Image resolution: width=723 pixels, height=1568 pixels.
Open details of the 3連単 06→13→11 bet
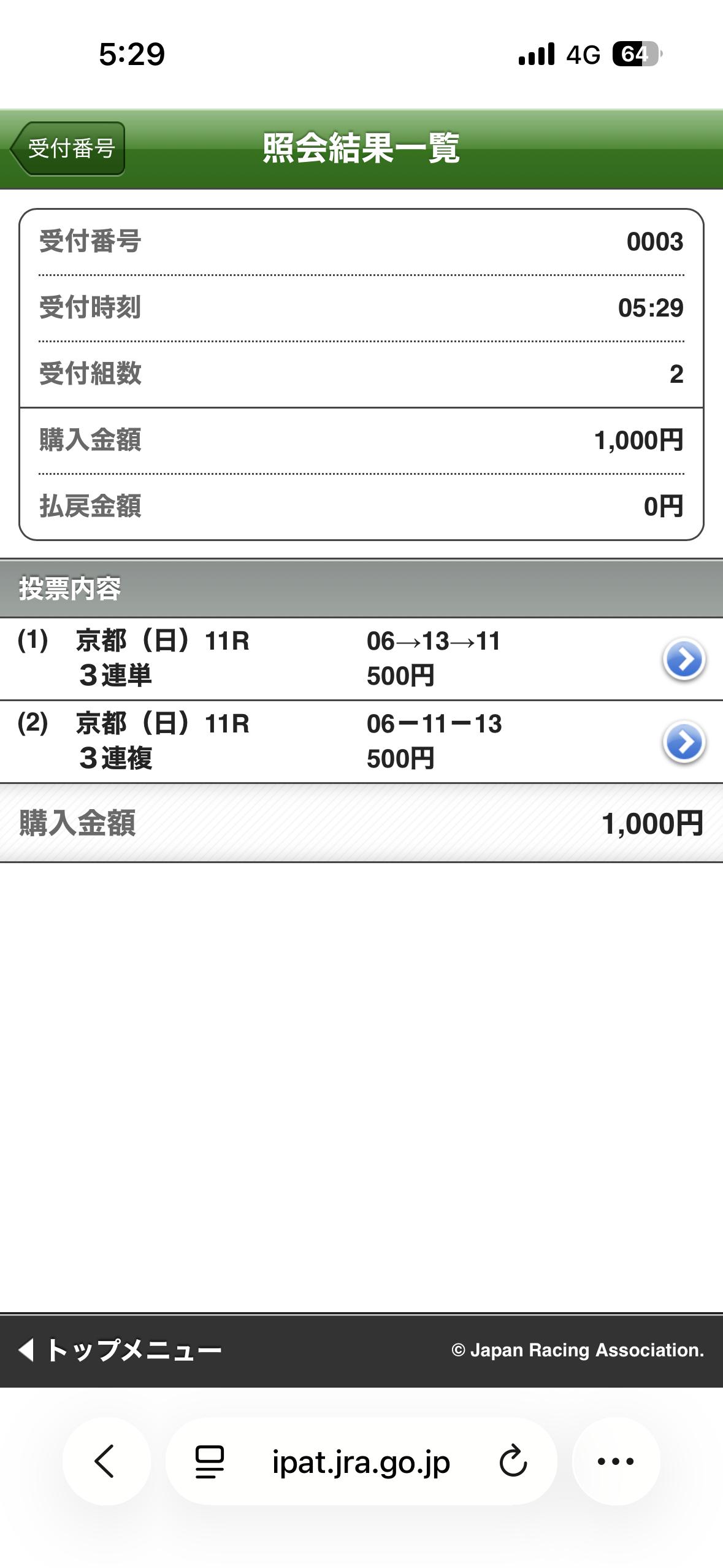point(684,659)
